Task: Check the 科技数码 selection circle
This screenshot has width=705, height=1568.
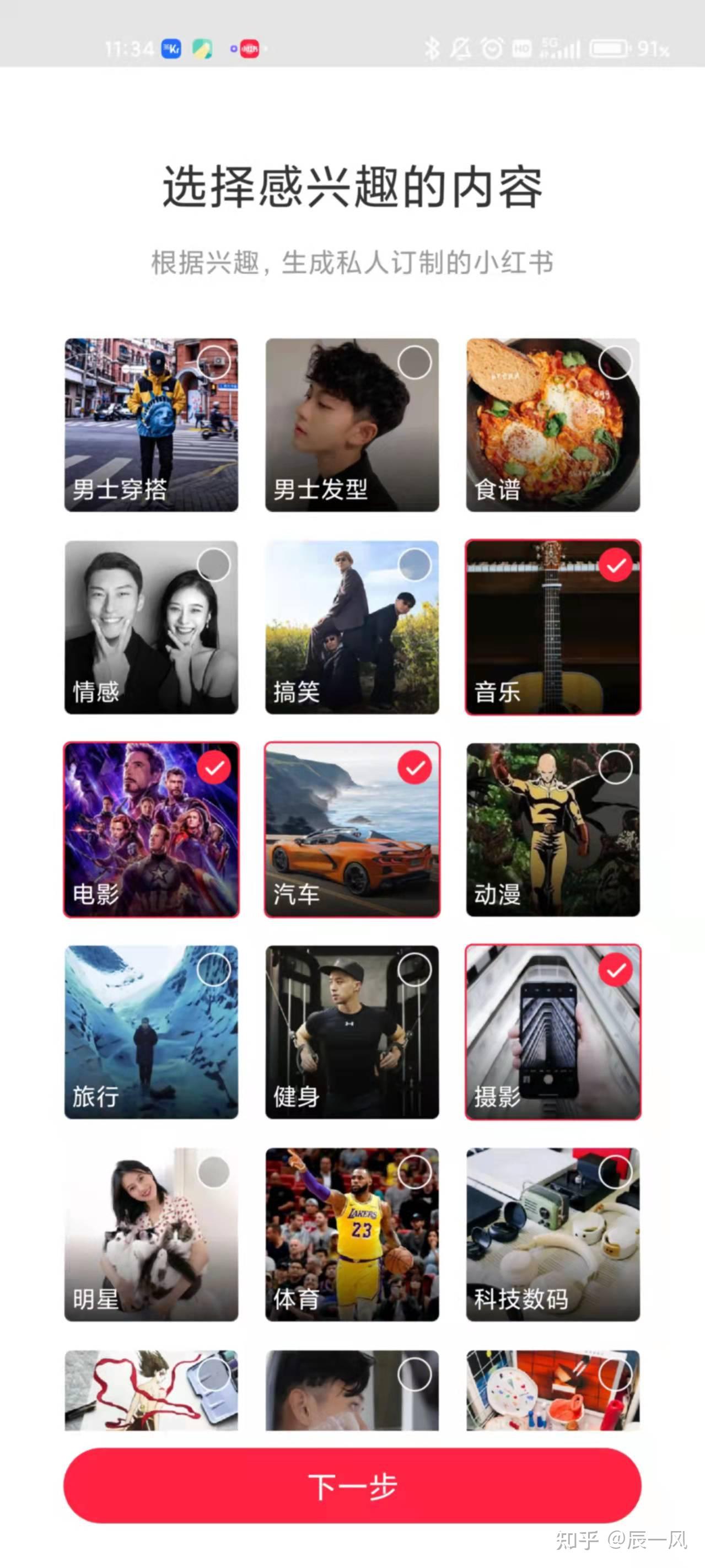Action: tap(616, 1173)
